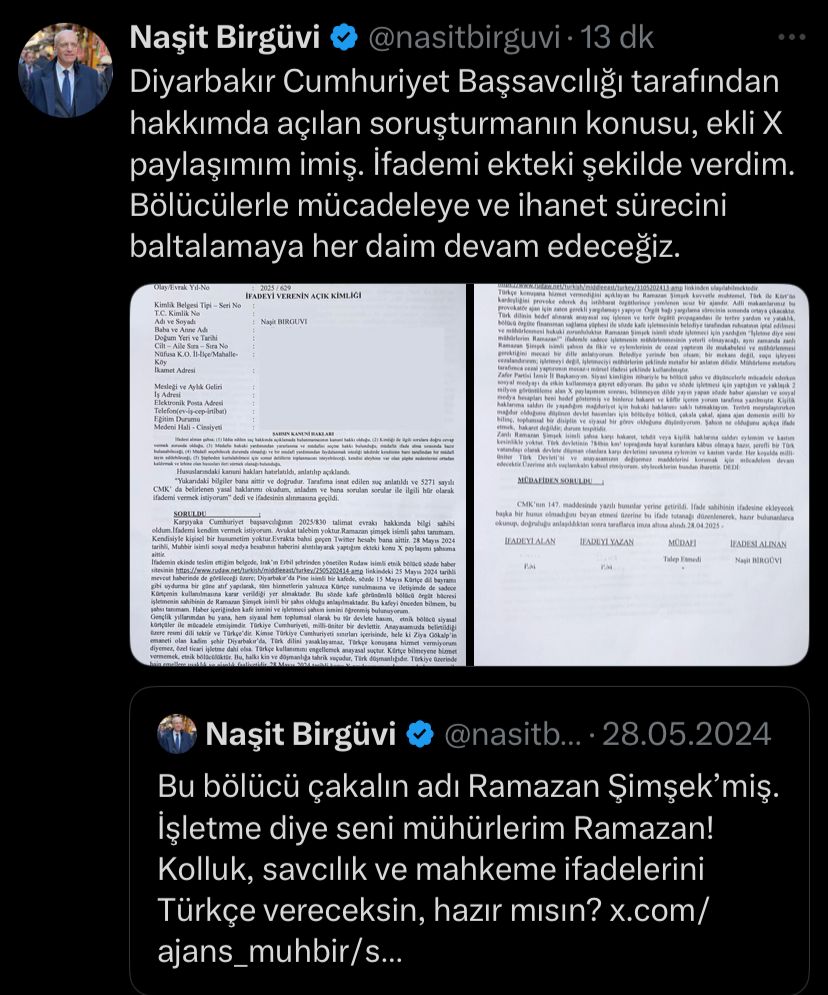The height and width of the screenshot is (995, 828).
Task: Open the right attached statement document image
Action: coord(639,476)
